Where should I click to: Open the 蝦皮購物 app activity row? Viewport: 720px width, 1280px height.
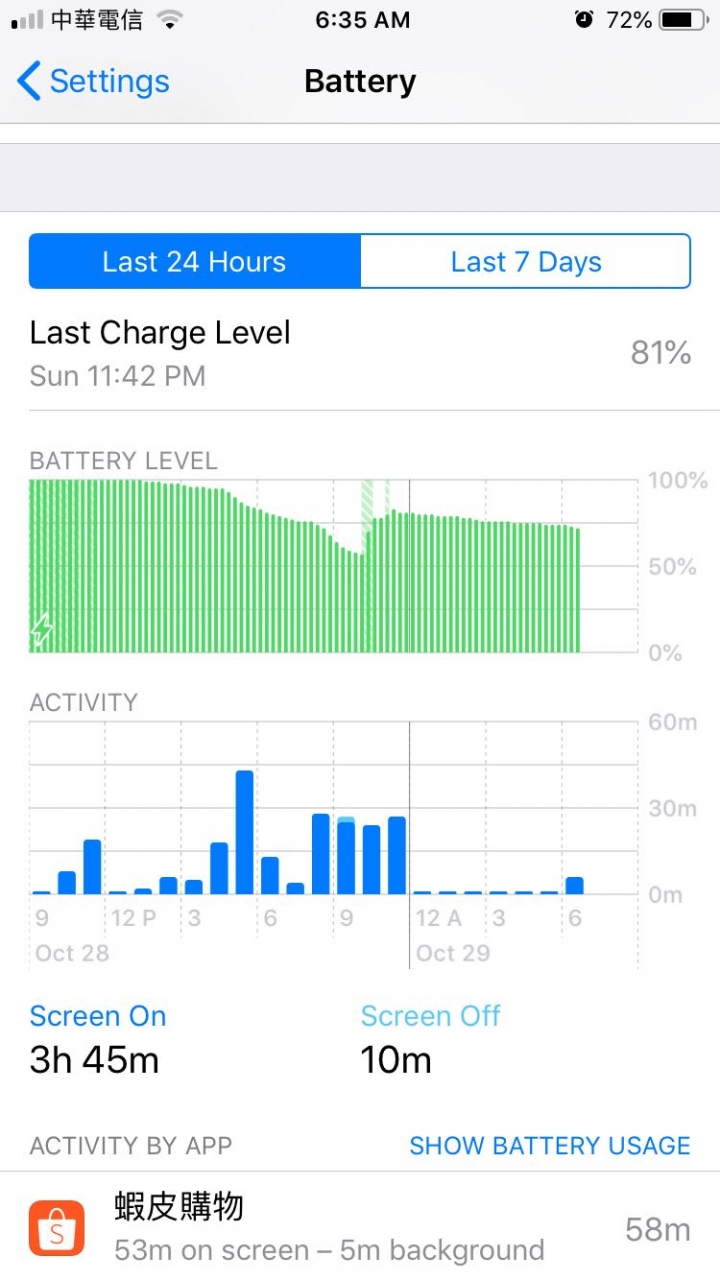tap(360, 1229)
